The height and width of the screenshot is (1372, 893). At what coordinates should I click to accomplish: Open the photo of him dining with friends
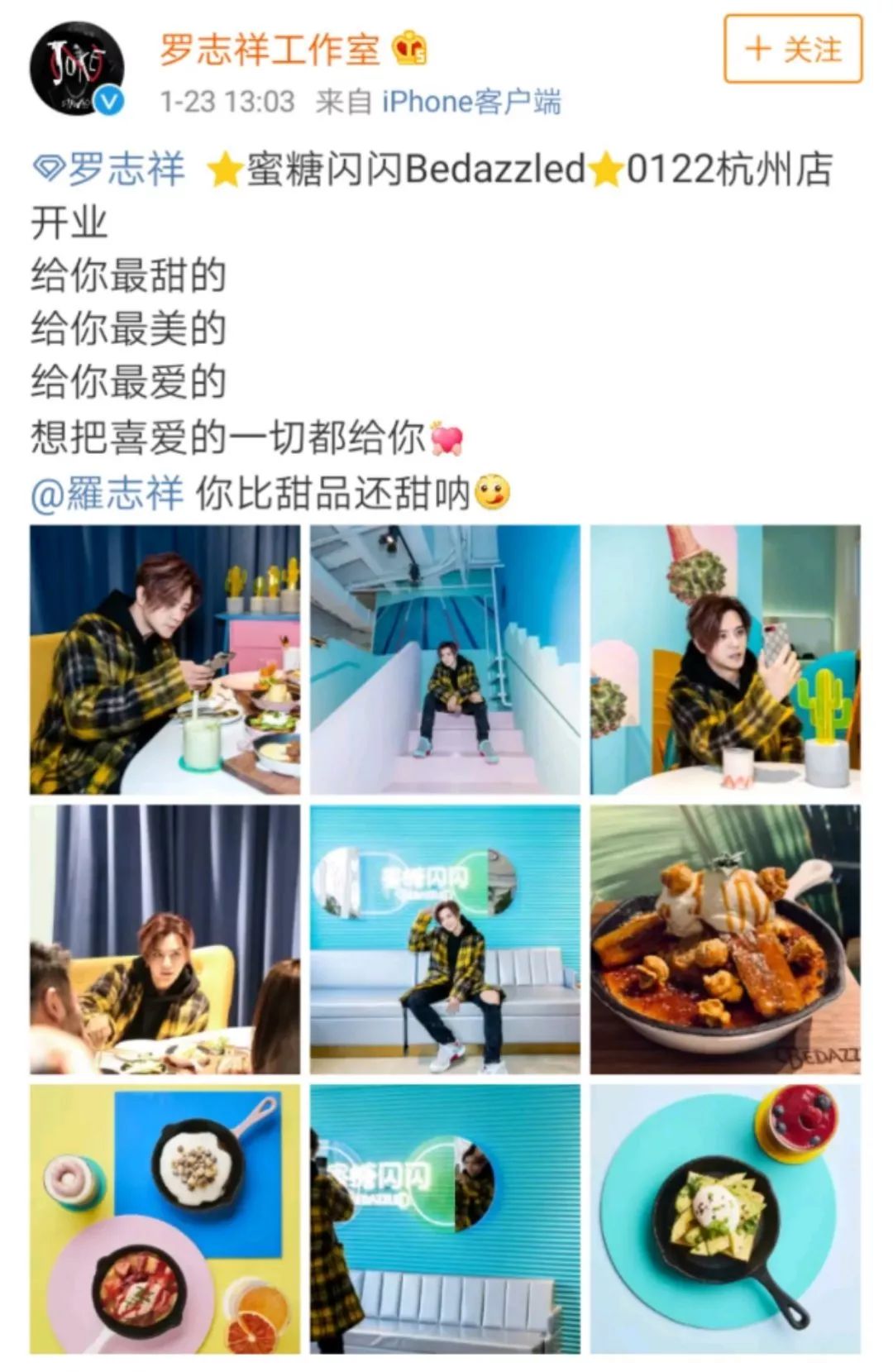[x=165, y=939]
